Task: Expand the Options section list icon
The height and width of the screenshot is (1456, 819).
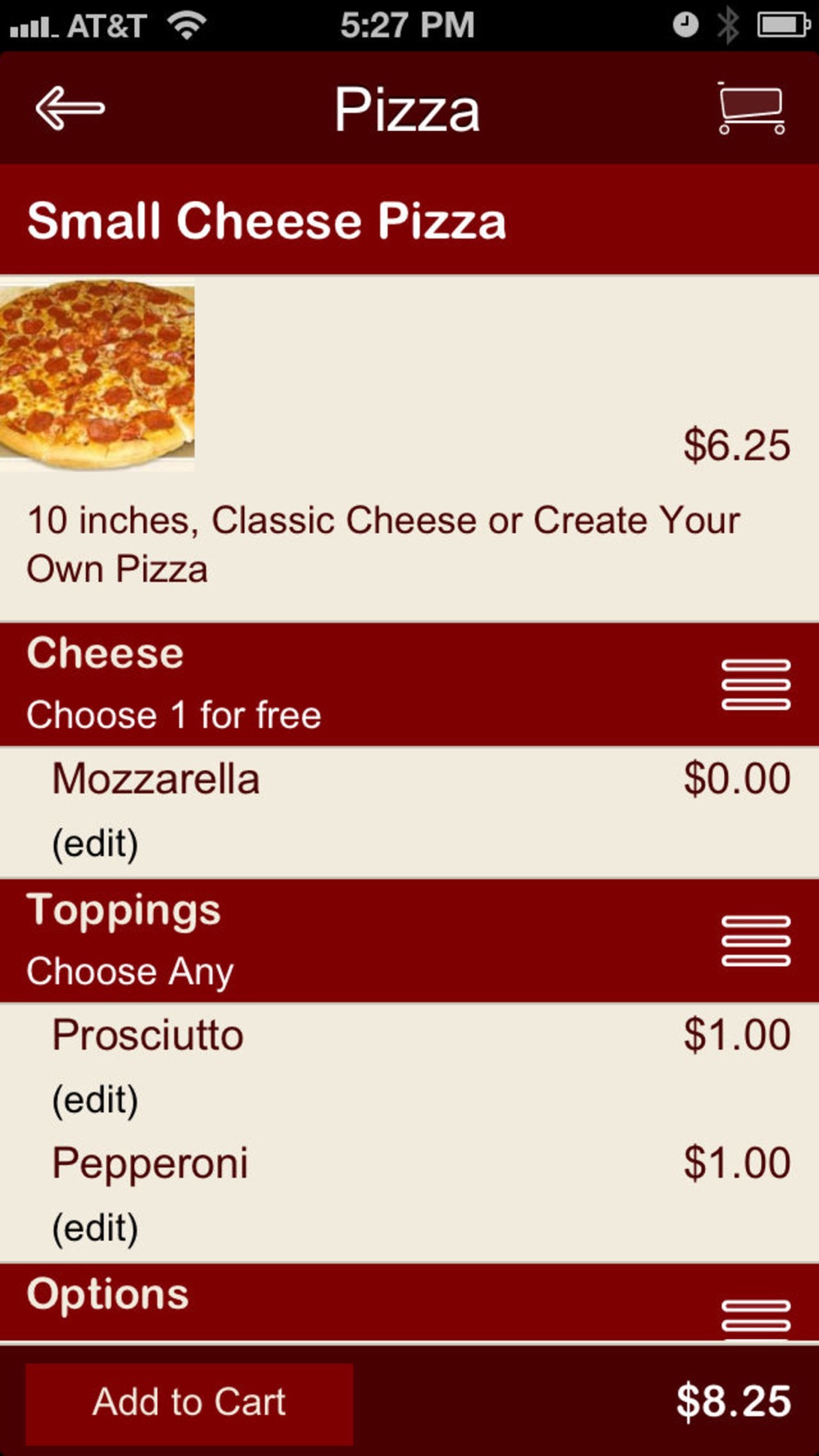Action: tap(755, 1318)
